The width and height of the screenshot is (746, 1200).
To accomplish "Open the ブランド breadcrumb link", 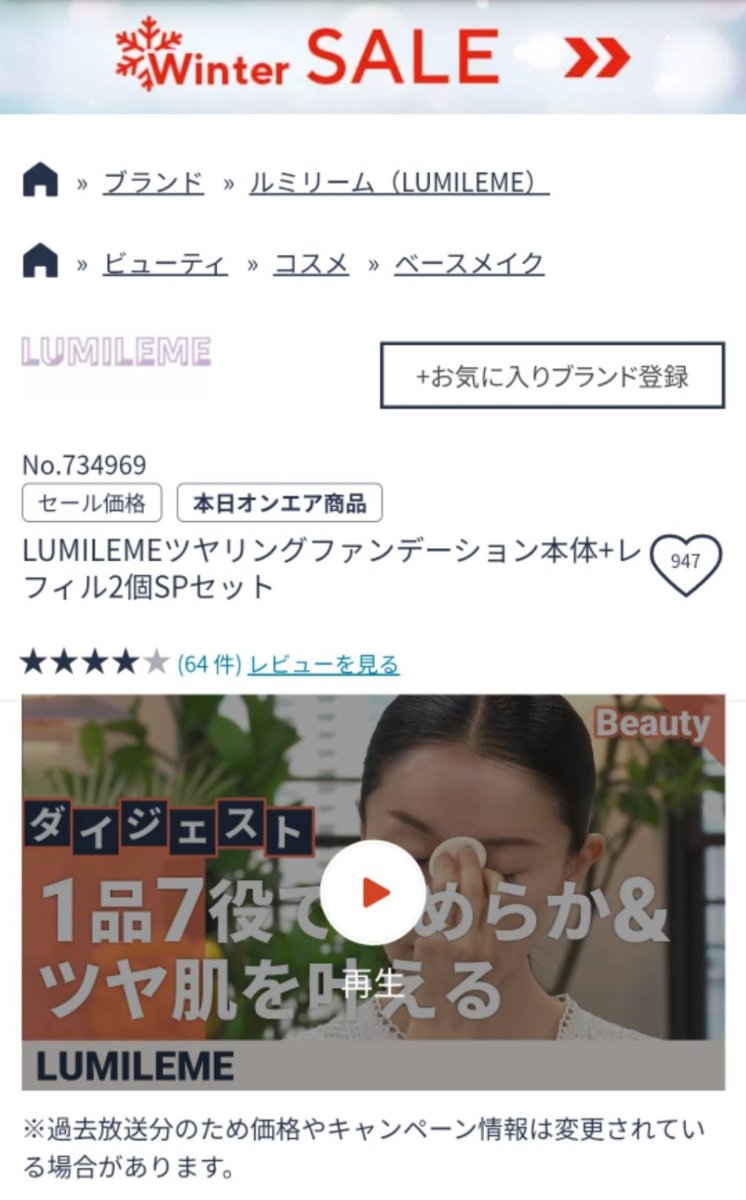I will pyautogui.click(x=153, y=183).
